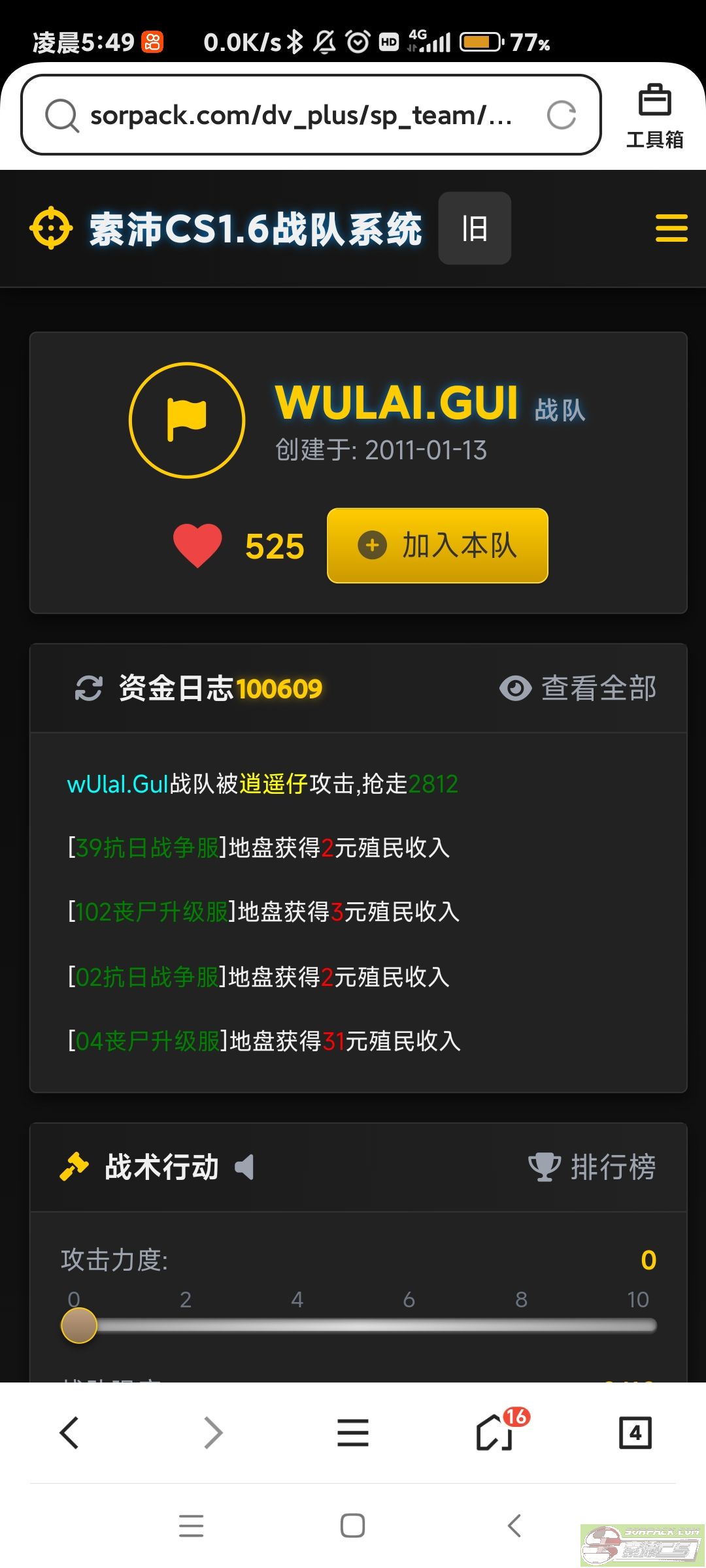Go back to the previous page in the browser
Viewport: 706px width, 1568px height.
pyautogui.click(x=69, y=1433)
